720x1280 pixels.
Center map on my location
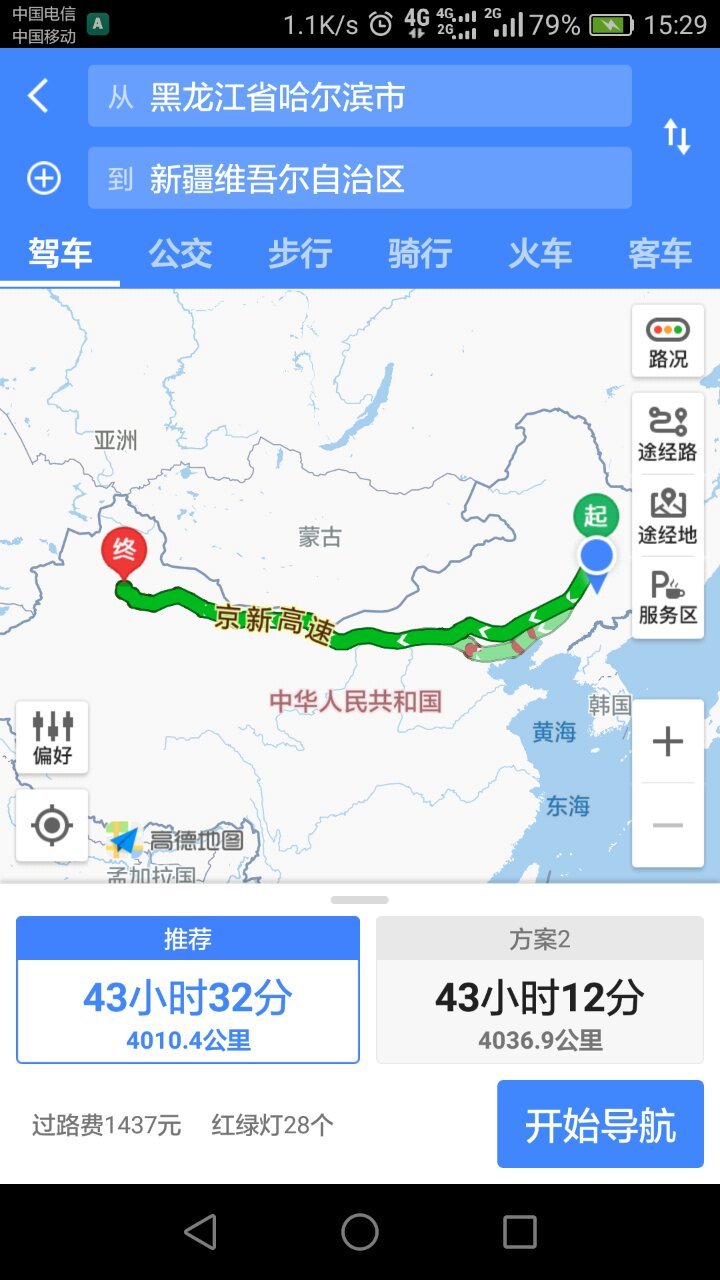coord(52,825)
